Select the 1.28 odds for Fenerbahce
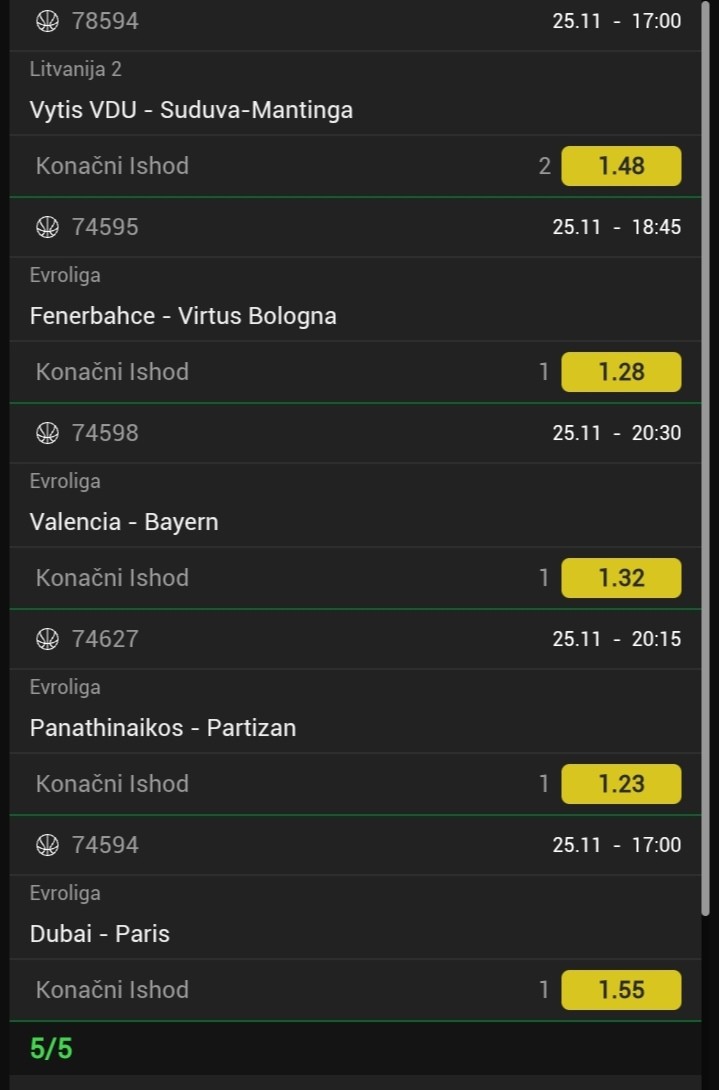The width and height of the screenshot is (719, 1090). [x=621, y=372]
